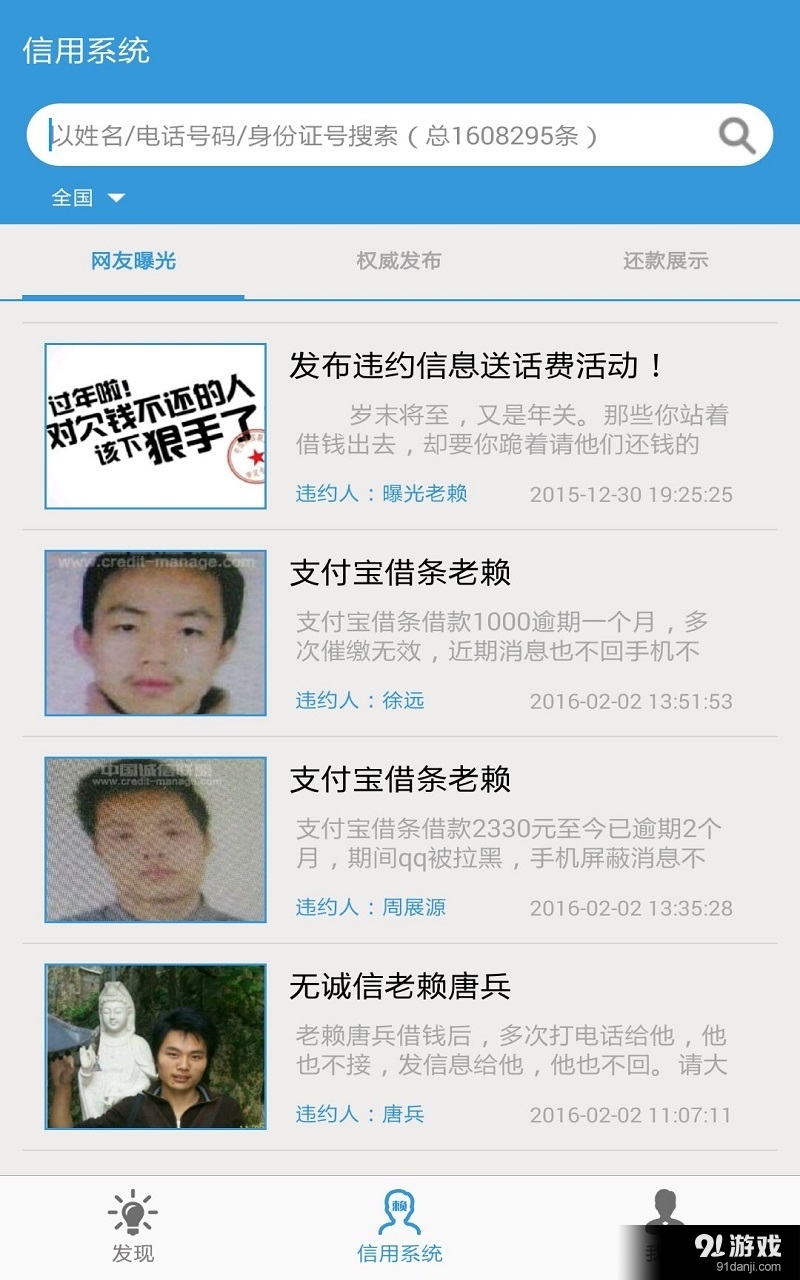View the 唐兵 post photo thumbnail
The image size is (800, 1280).
(x=155, y=1046)
